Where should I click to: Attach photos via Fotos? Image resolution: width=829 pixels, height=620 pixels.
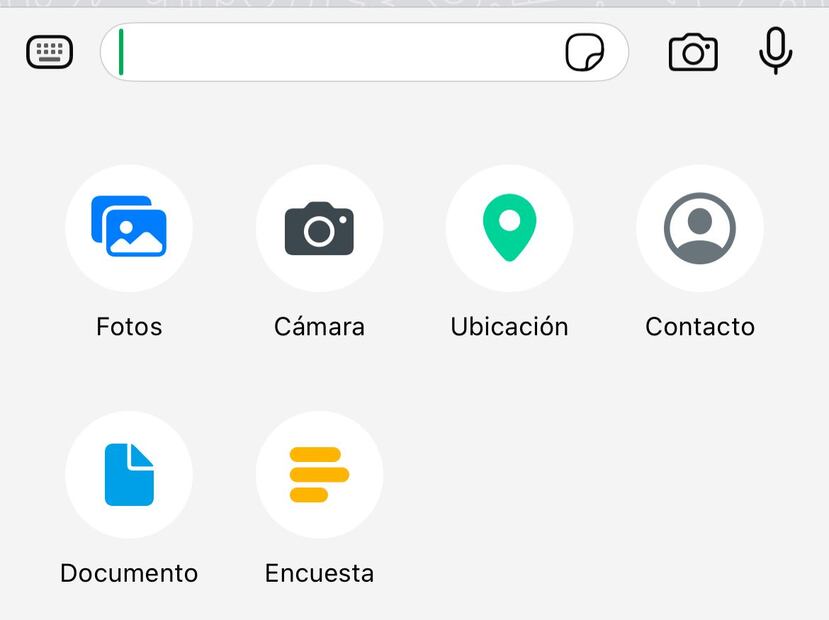[129, 228]
